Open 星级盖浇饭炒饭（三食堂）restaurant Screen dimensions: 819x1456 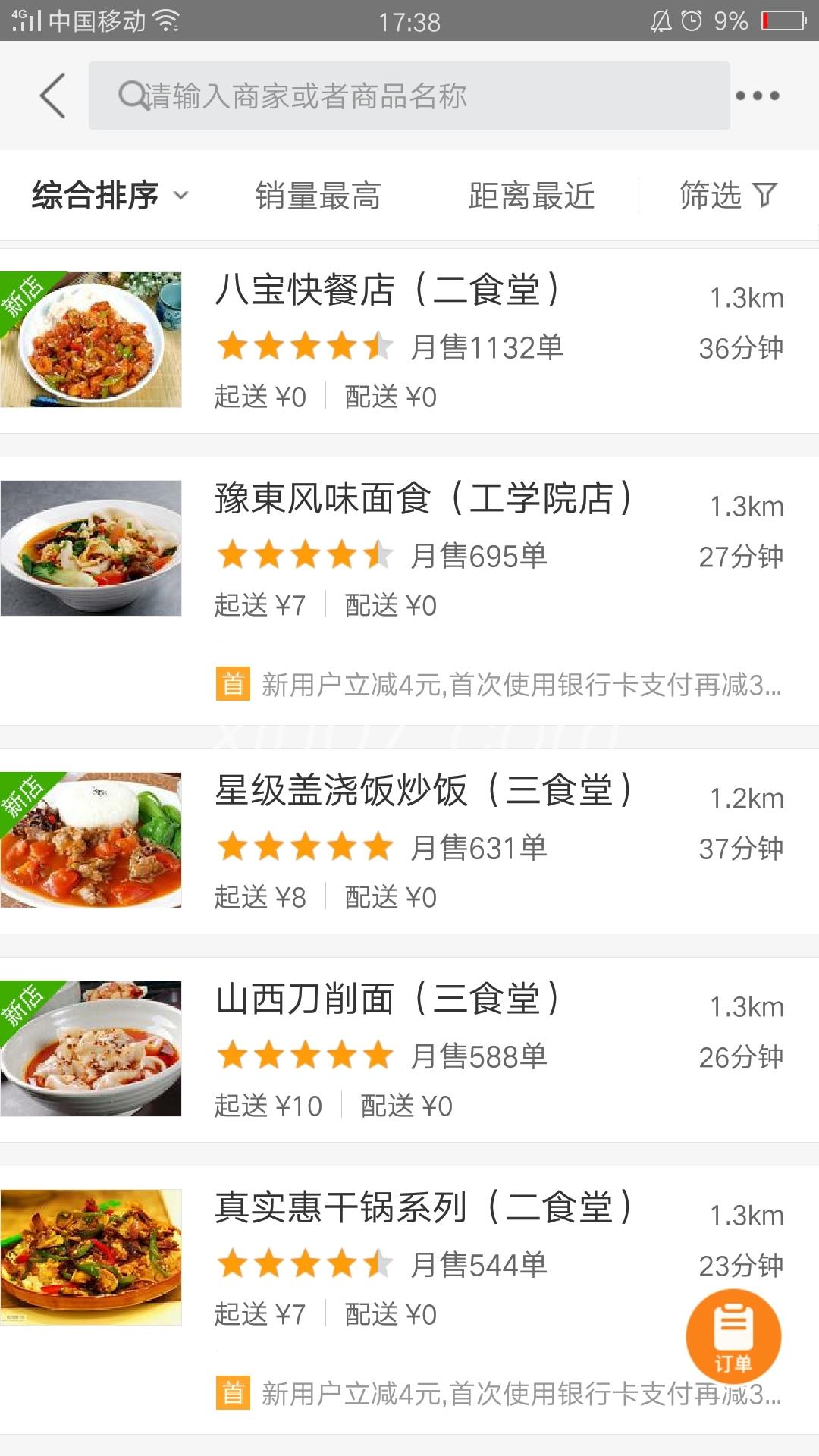point(409,842)
